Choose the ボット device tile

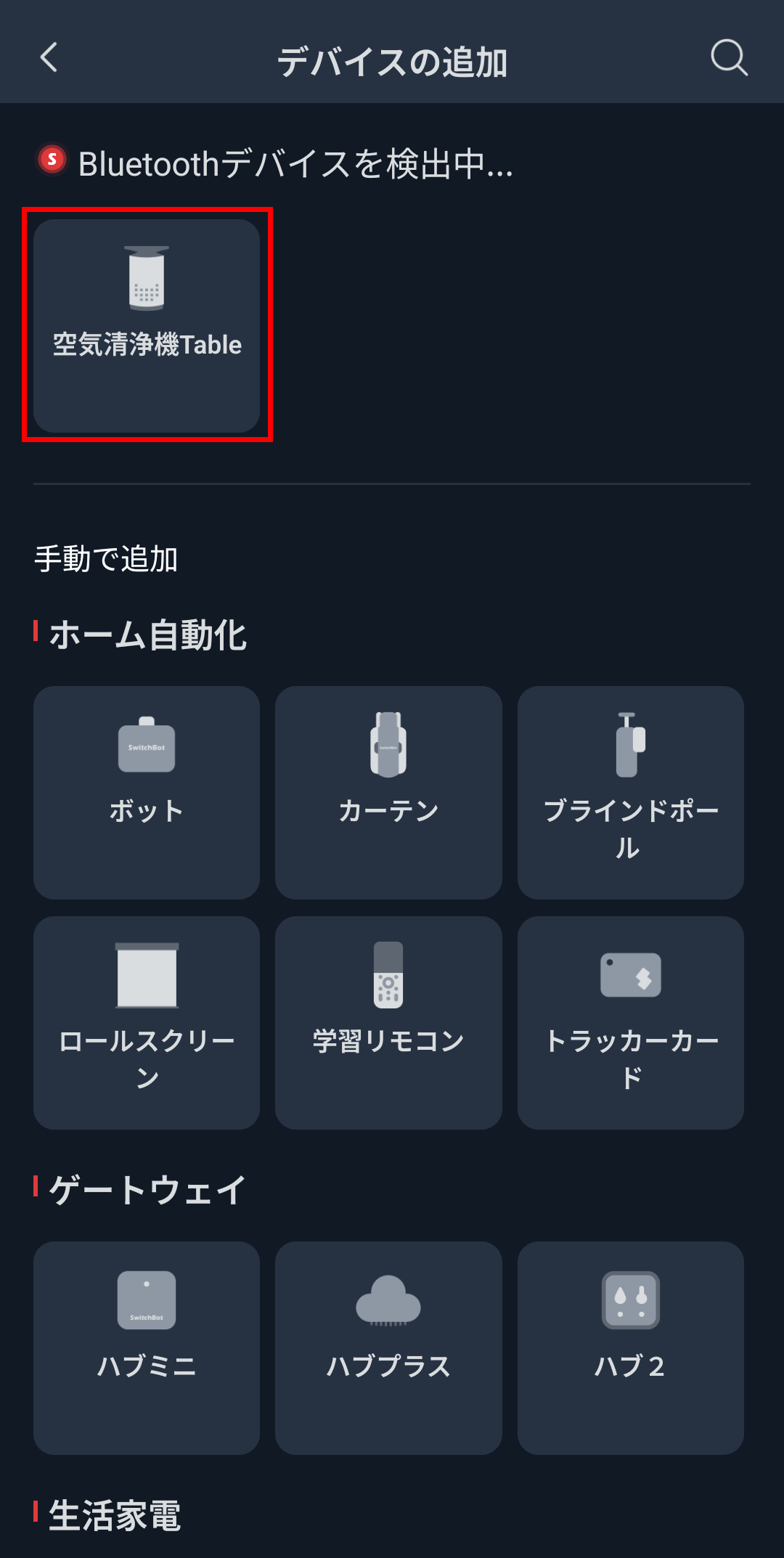pyautogui.click(x=147, y=793)
